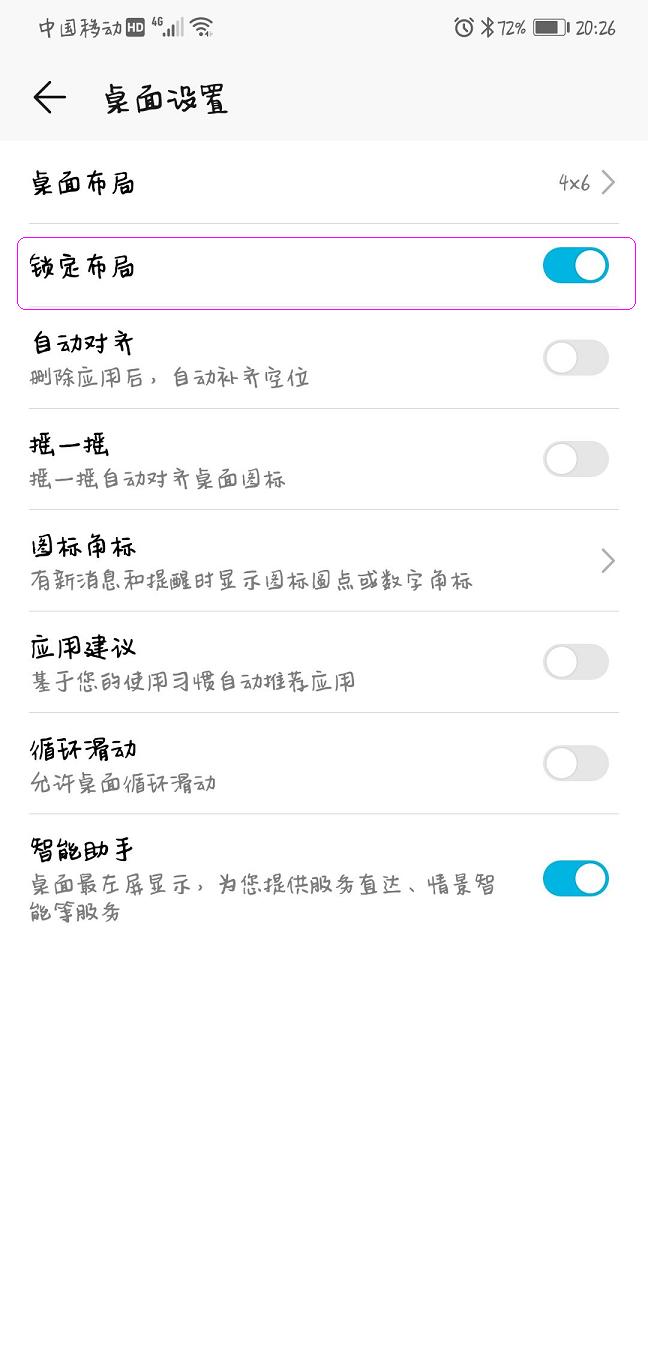The image size is (648, 1368).
Task: Turn off the 锁定布局 switch
Action: coord(575,266)
